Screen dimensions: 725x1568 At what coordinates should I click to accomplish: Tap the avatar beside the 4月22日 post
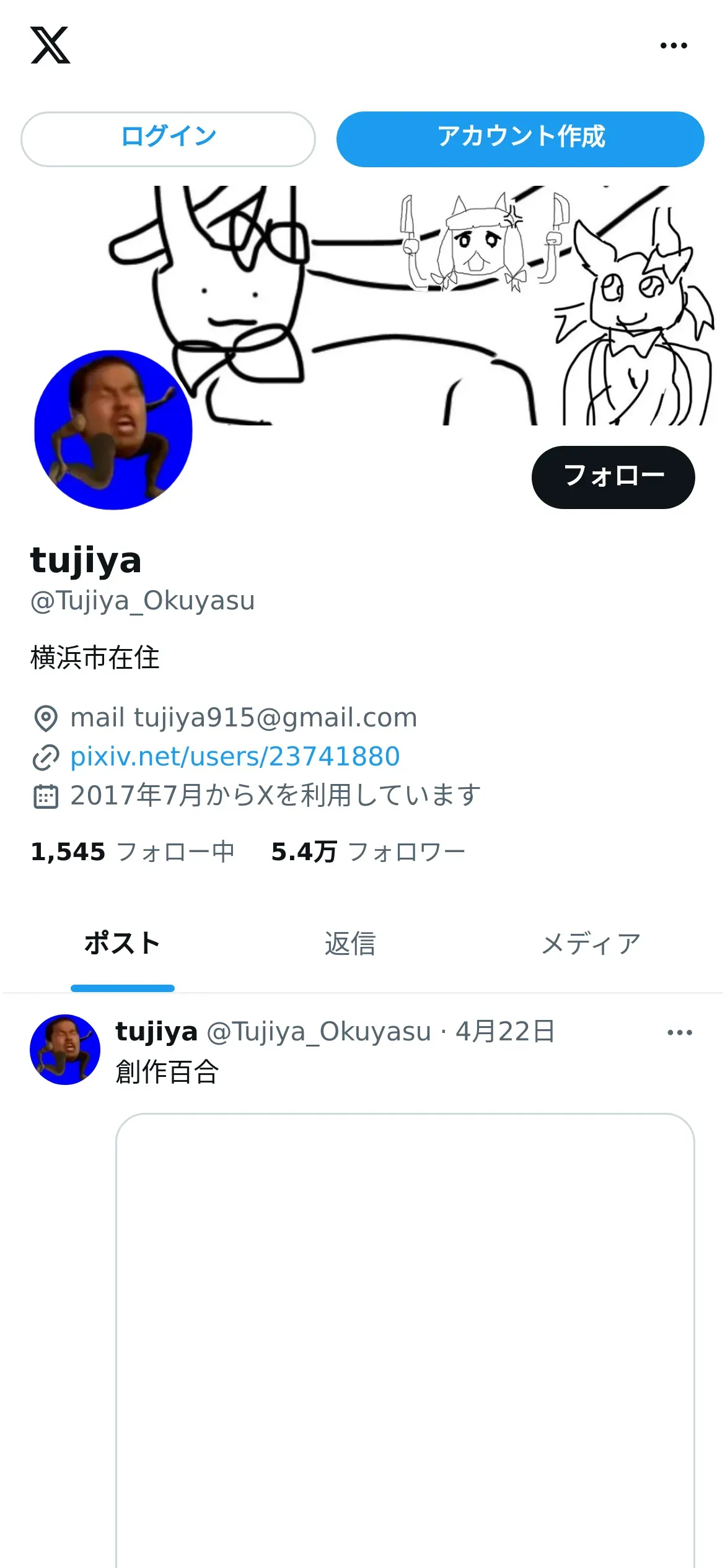click(65, 1050)
